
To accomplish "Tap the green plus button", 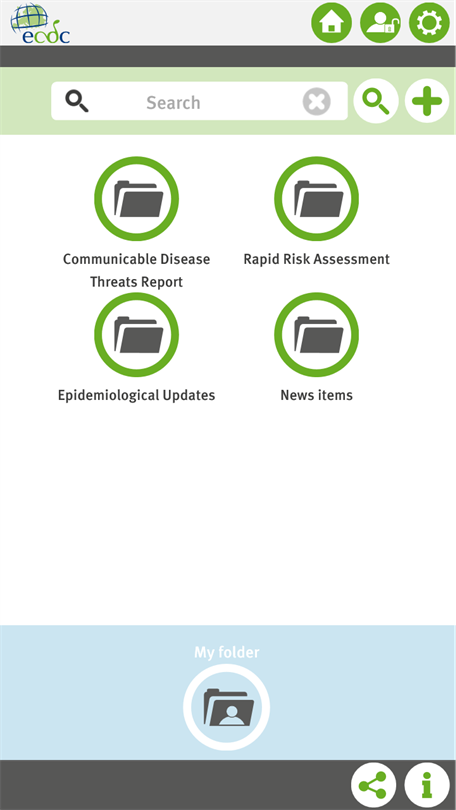I will click(427, 101).
